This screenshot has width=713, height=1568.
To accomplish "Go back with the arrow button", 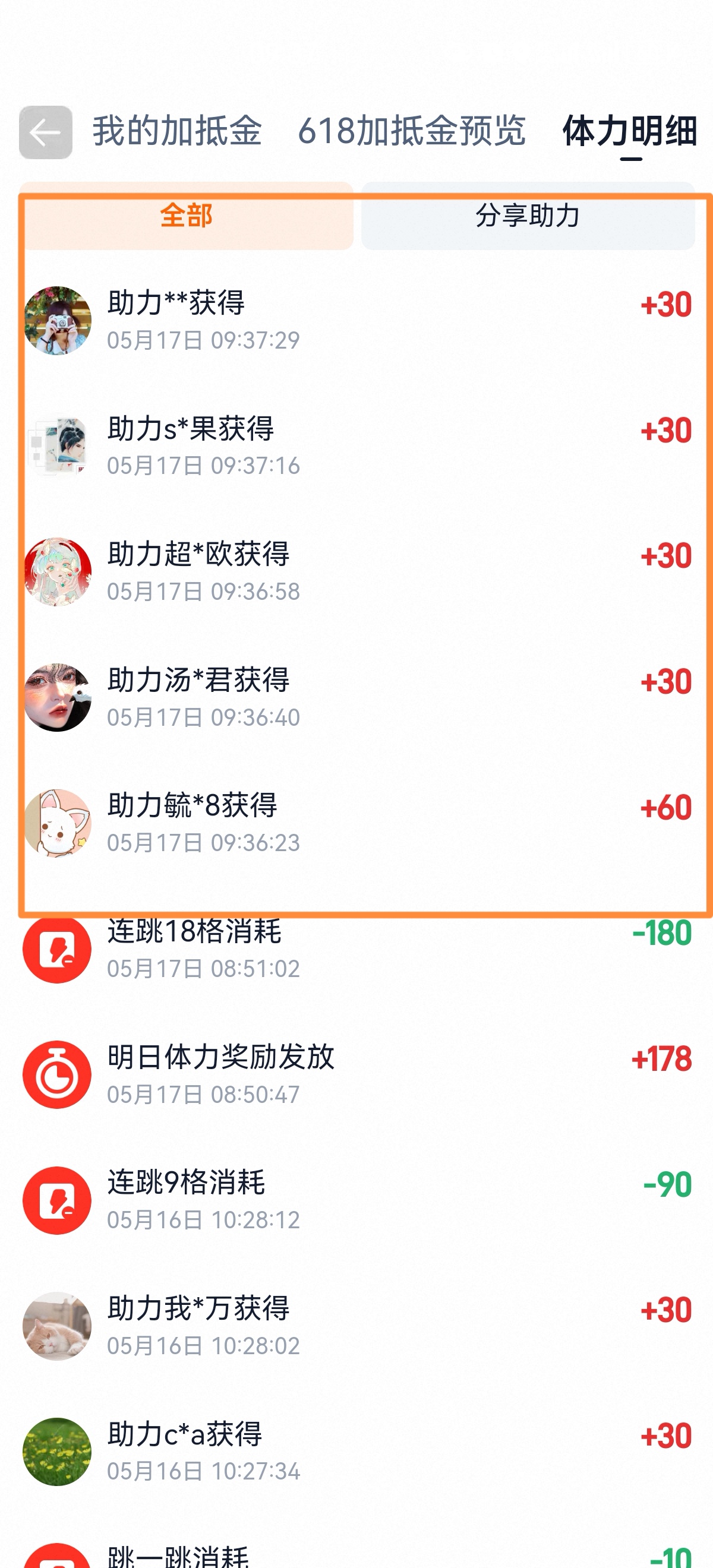I will point(46,132).
